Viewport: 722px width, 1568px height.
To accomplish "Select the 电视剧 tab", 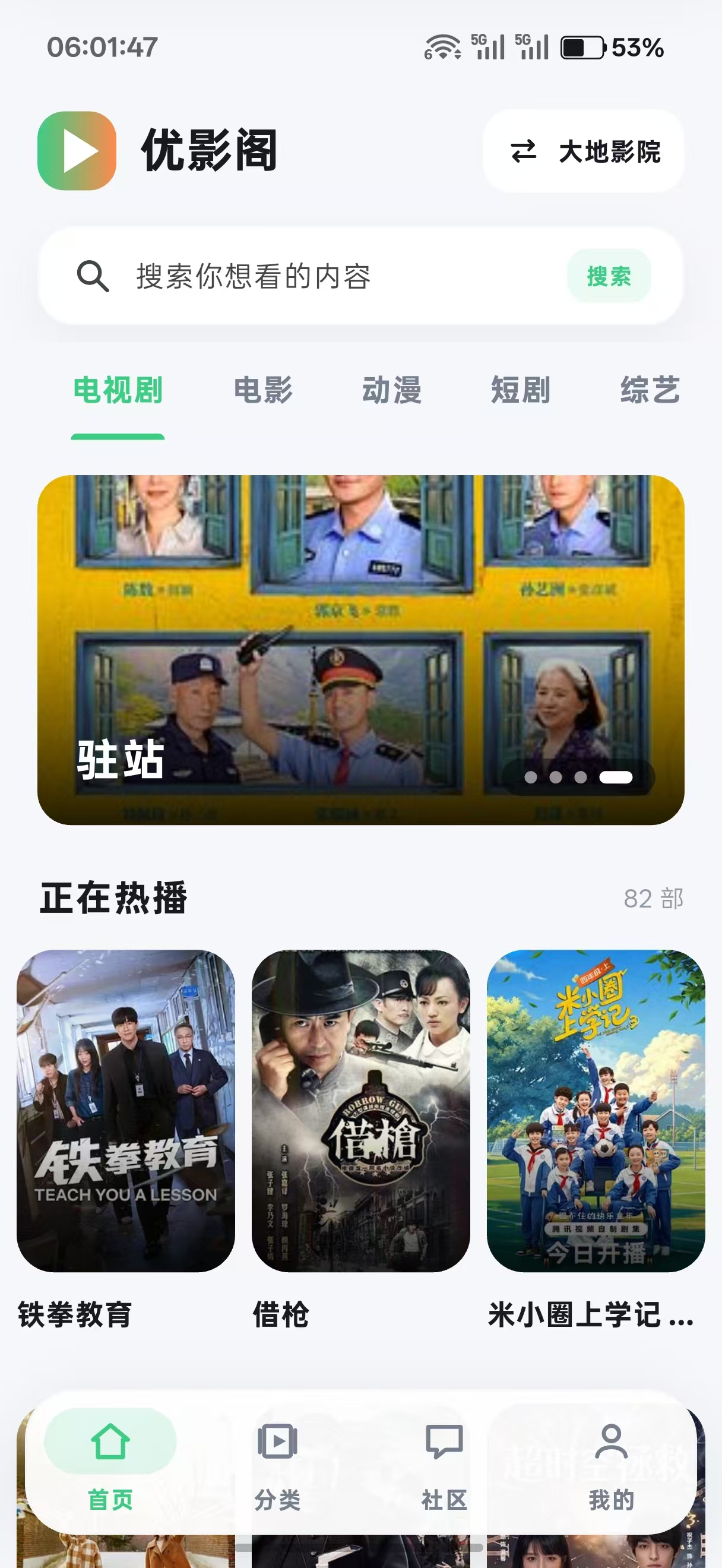I will pyautogui.click(x=118, y=390).
